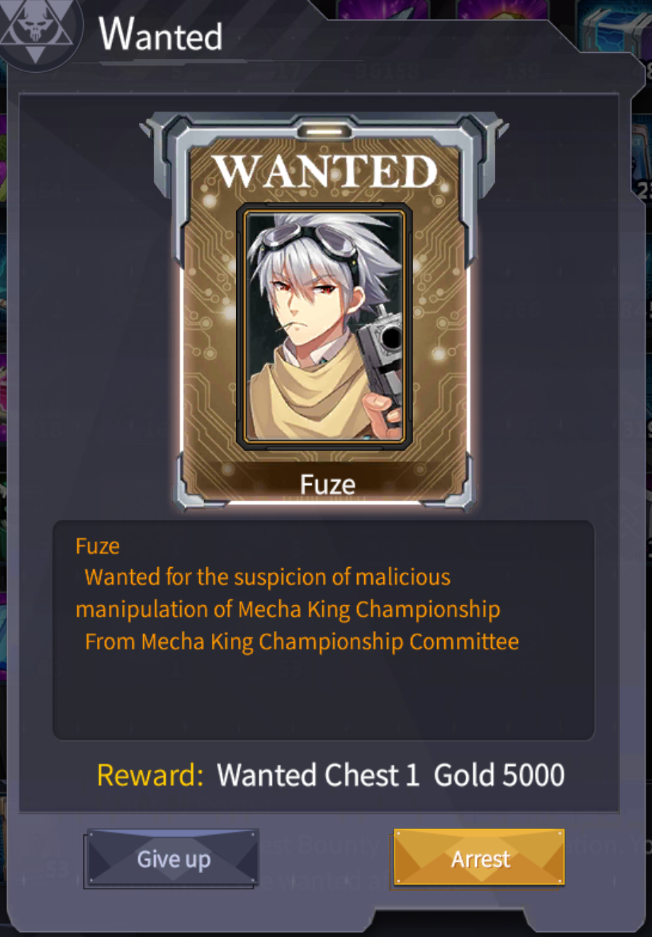
Task: Give up on the wanted mission
Action: pos(172,858)
